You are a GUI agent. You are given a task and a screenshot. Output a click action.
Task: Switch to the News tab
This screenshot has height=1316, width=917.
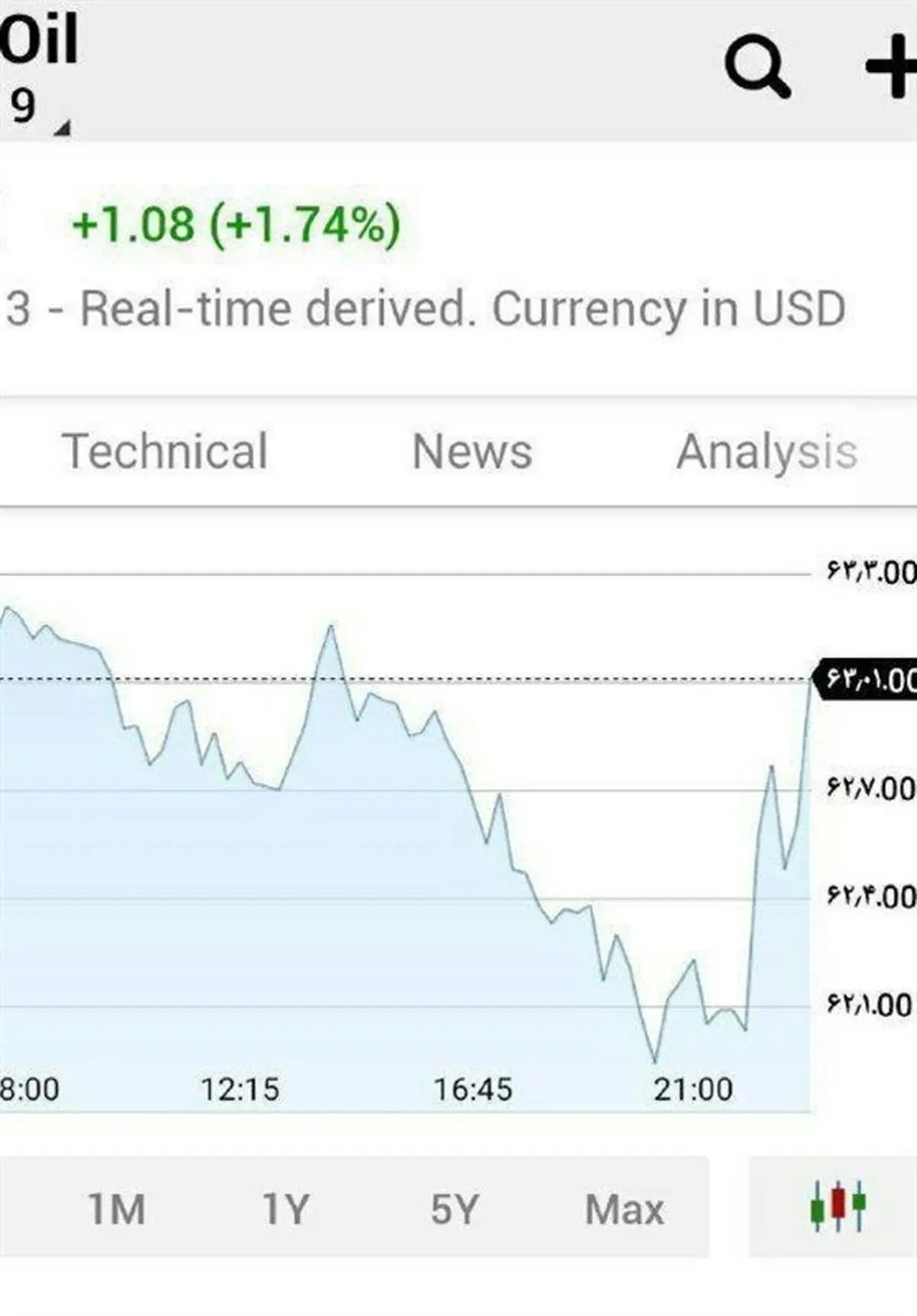471,451
